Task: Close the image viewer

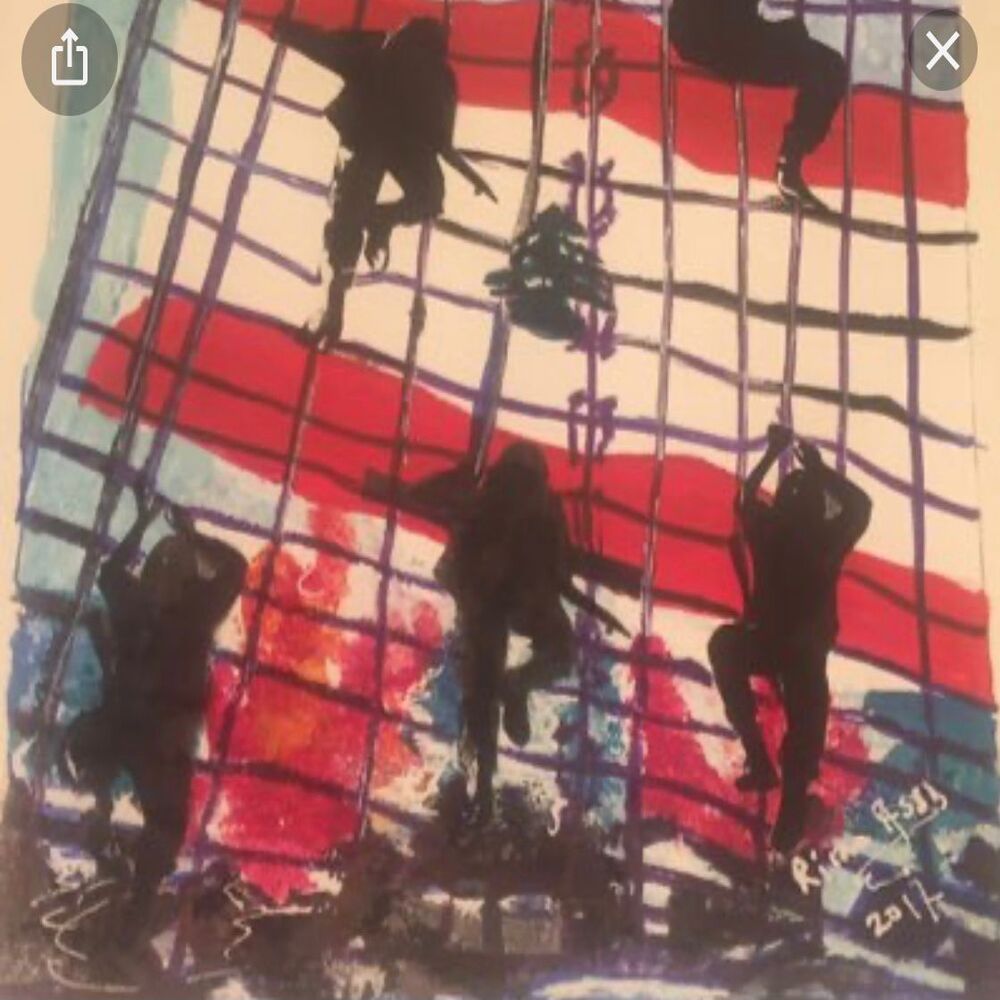Action: (942, 51)
